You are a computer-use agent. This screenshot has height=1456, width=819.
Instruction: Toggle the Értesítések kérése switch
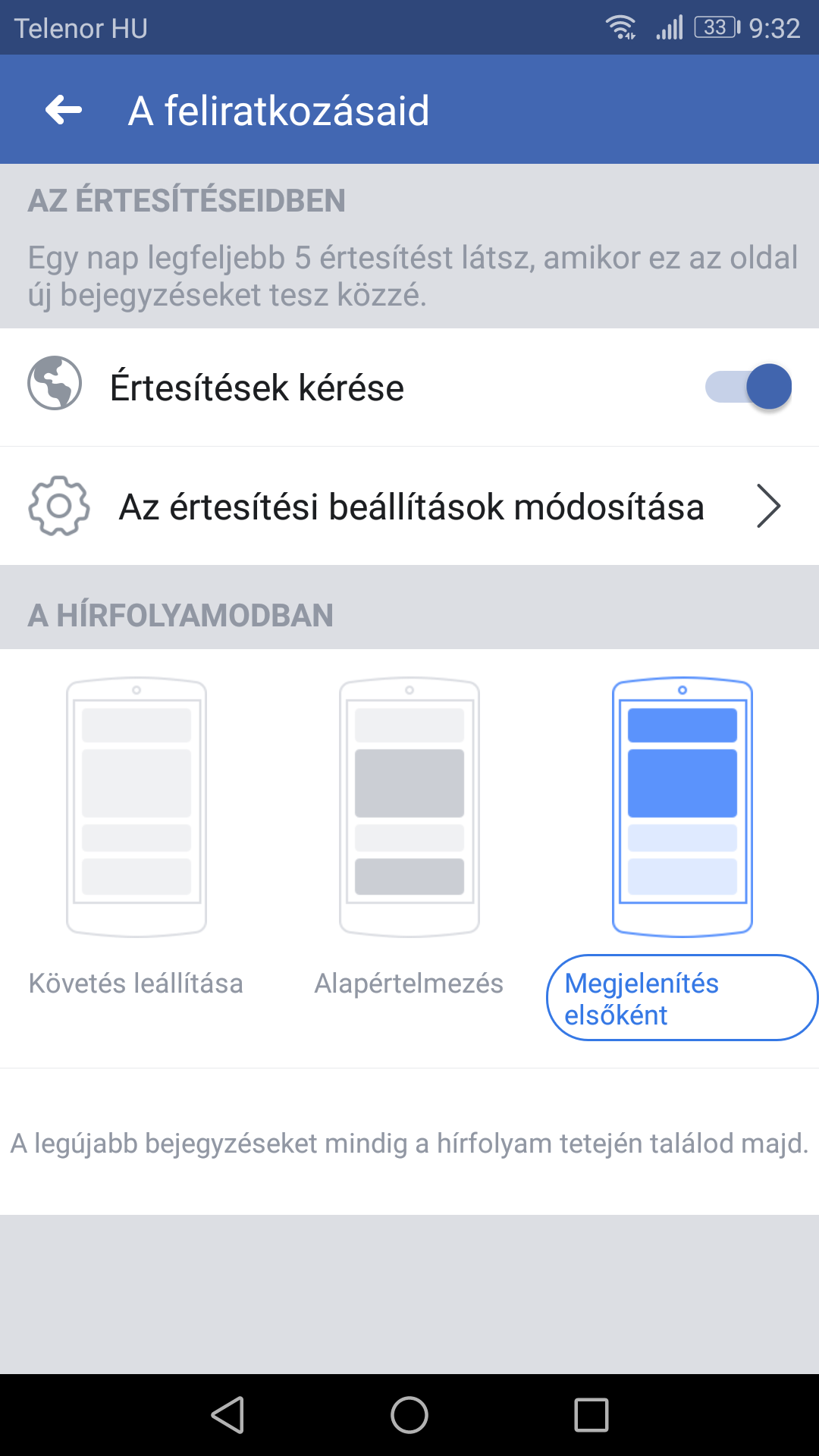click(748, 387)
